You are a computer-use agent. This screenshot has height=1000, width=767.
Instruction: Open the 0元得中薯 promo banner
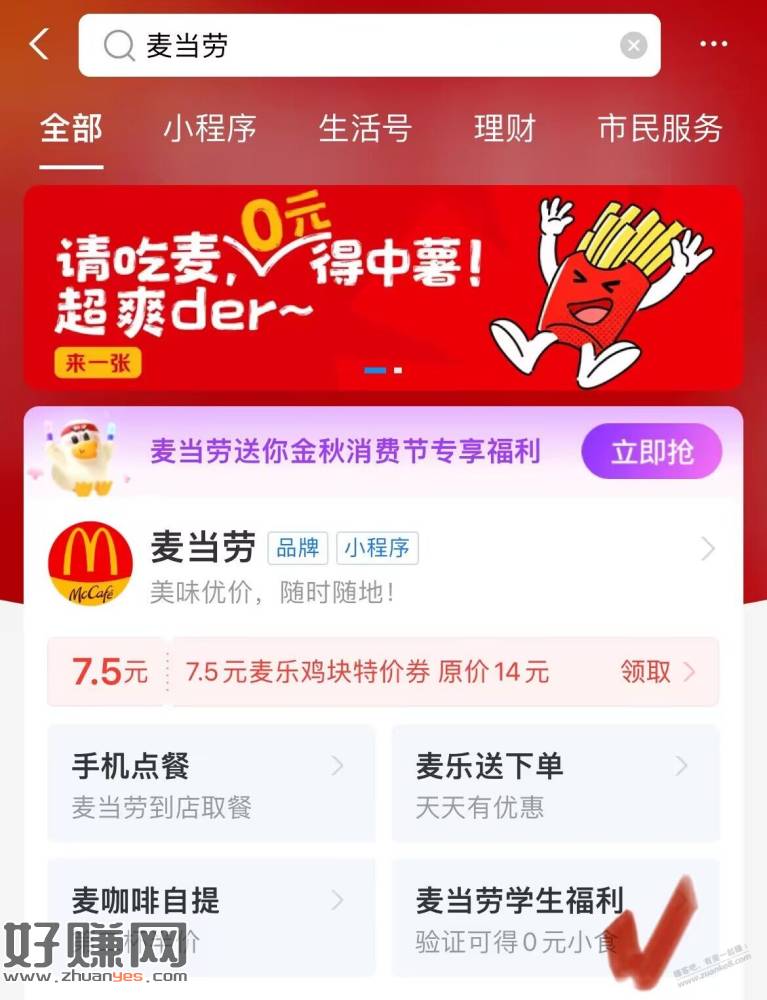click(x=383, y=287)
